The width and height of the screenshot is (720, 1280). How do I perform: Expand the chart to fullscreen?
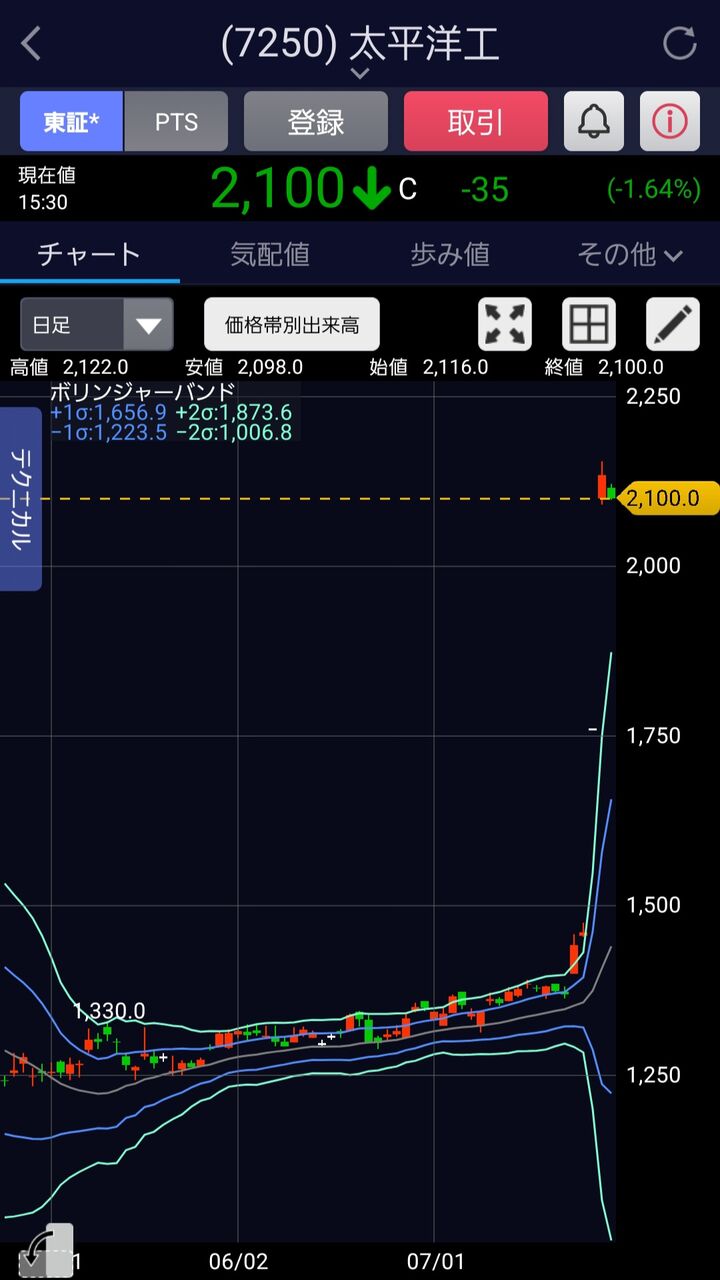pyautogui.click(x=505, y=325)
